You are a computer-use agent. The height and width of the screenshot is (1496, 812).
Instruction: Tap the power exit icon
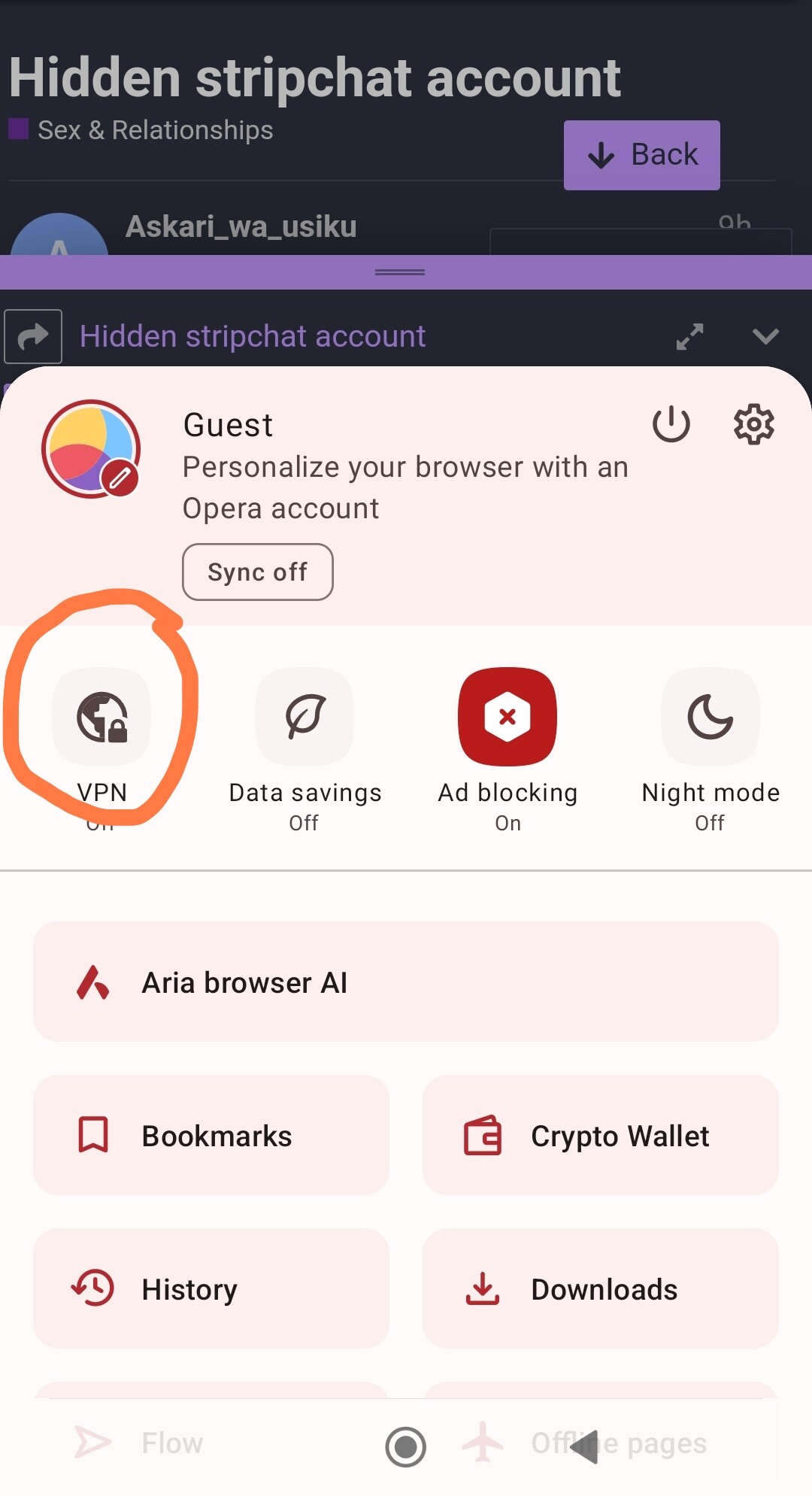671,425
